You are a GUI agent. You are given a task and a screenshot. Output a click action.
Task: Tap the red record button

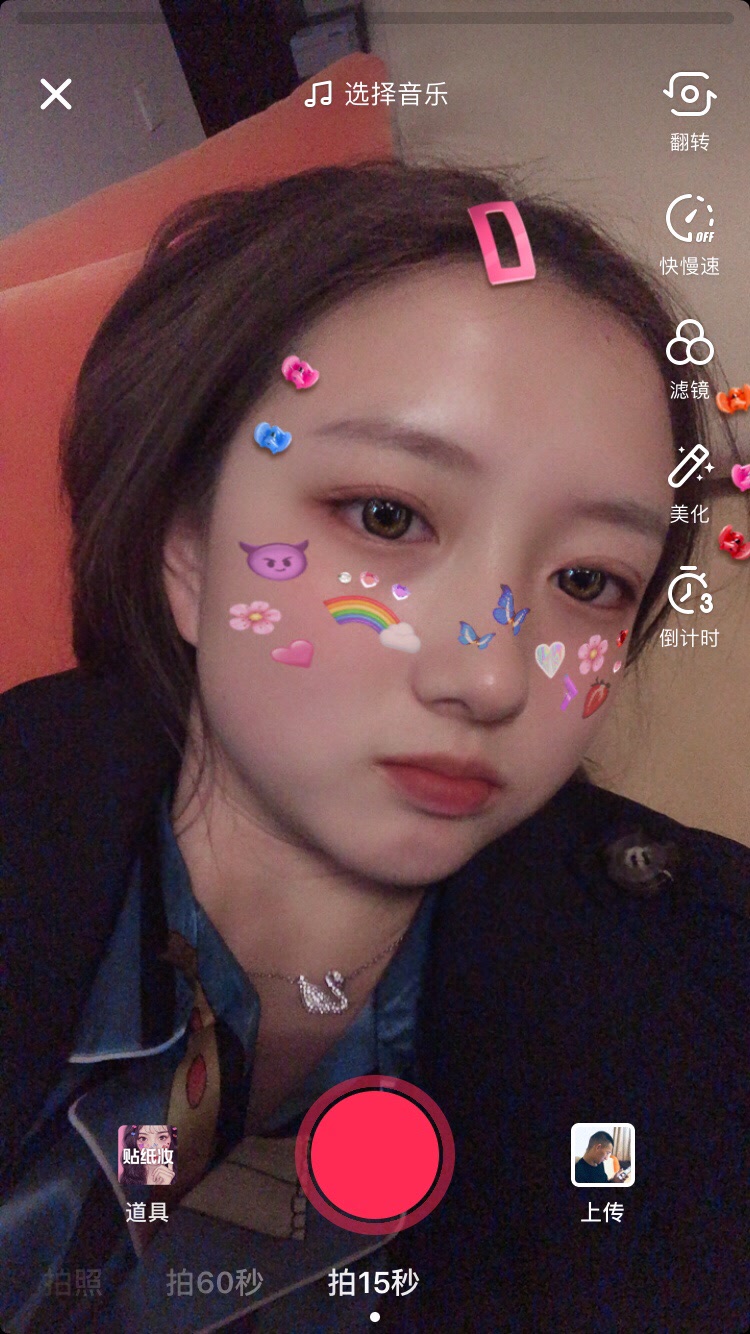[375, 1155]
